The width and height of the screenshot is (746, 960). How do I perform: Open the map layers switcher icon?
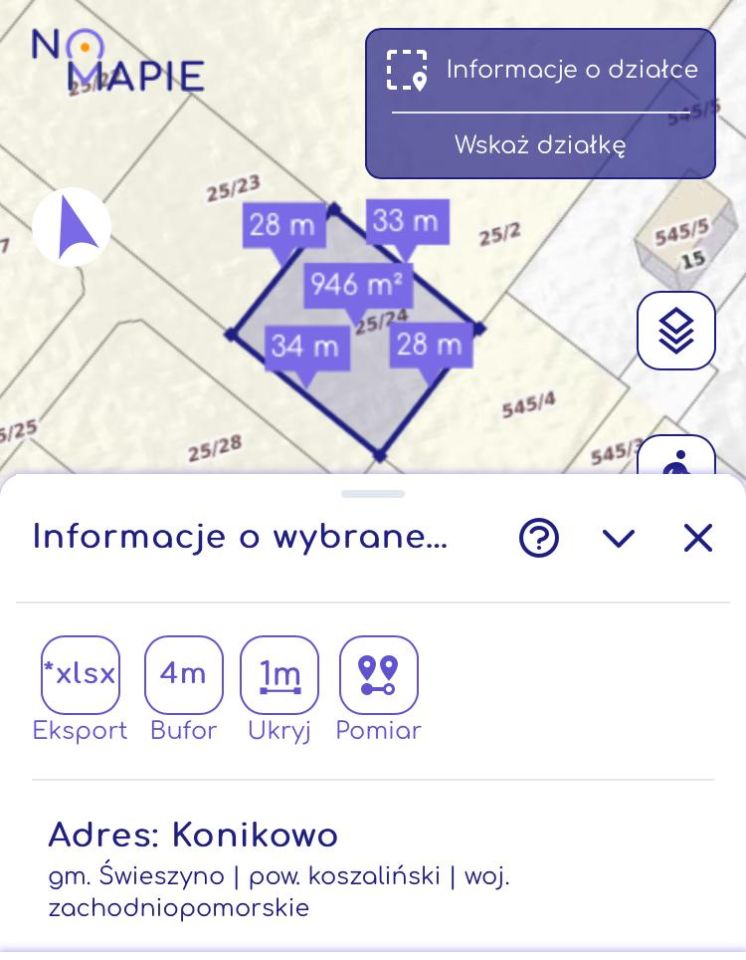pos(678,330)
